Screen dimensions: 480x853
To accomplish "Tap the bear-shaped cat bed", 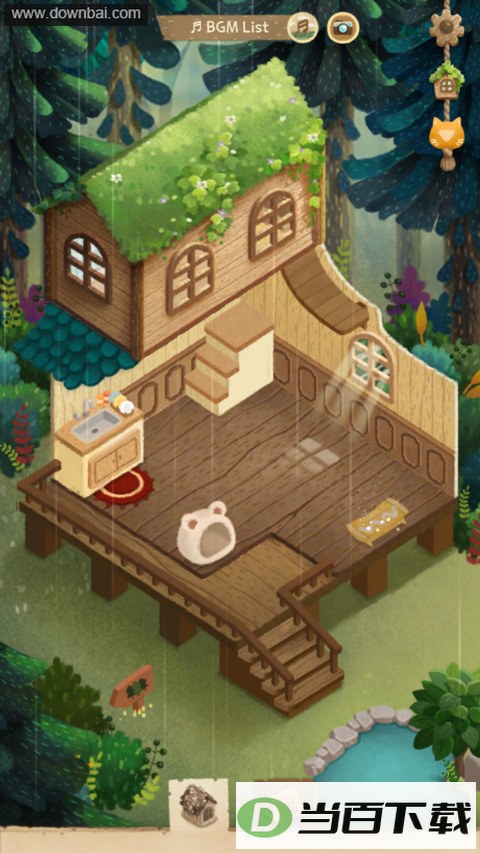I will click(x=202, y=530).
